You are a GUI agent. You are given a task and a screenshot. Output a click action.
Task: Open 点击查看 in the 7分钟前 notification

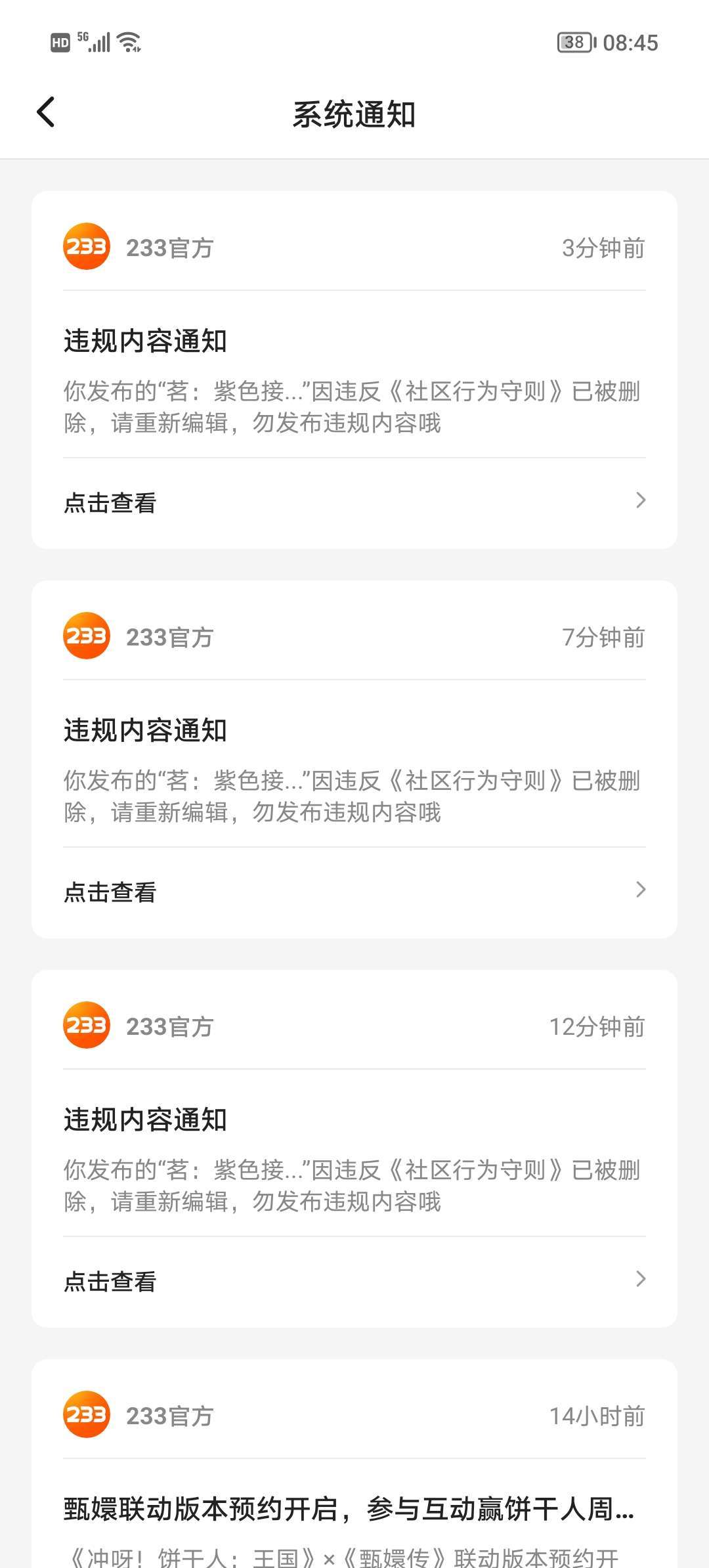coord(354,892)
